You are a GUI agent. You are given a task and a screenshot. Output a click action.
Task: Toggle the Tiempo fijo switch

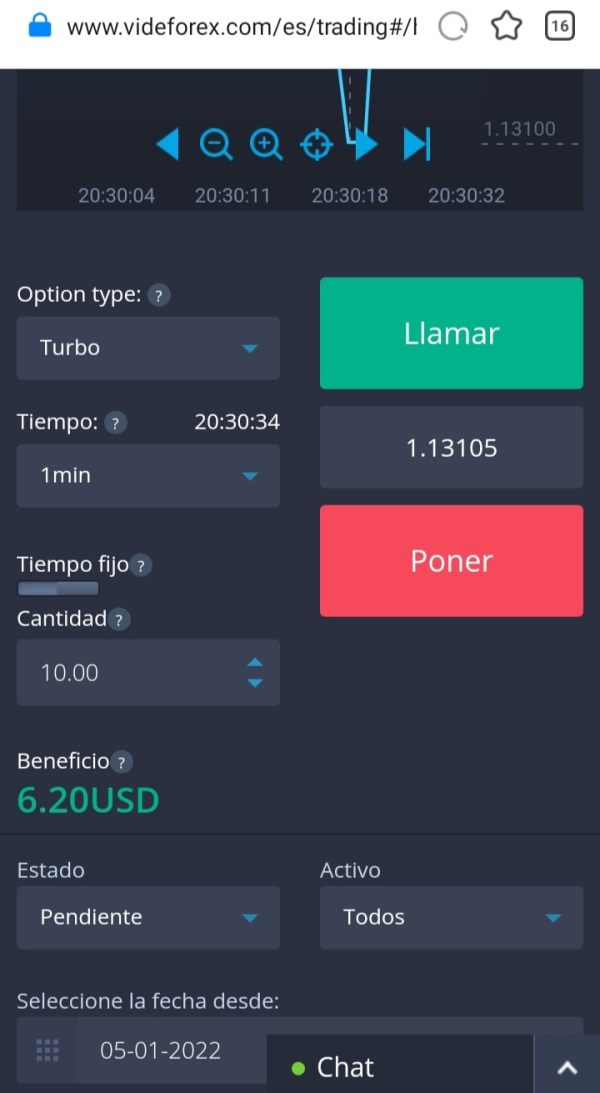[x=58, y=589]
